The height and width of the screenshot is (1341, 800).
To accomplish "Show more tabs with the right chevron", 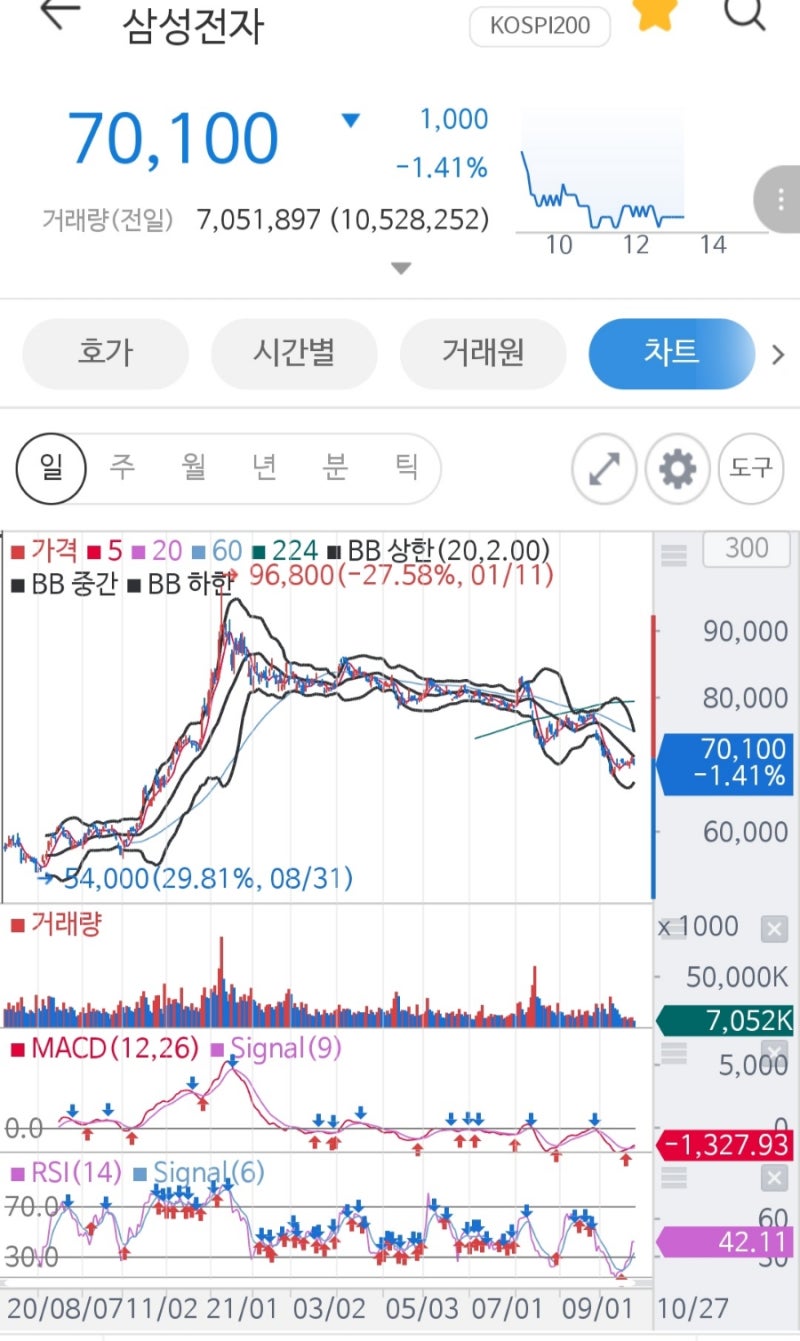I will point(779,354).
